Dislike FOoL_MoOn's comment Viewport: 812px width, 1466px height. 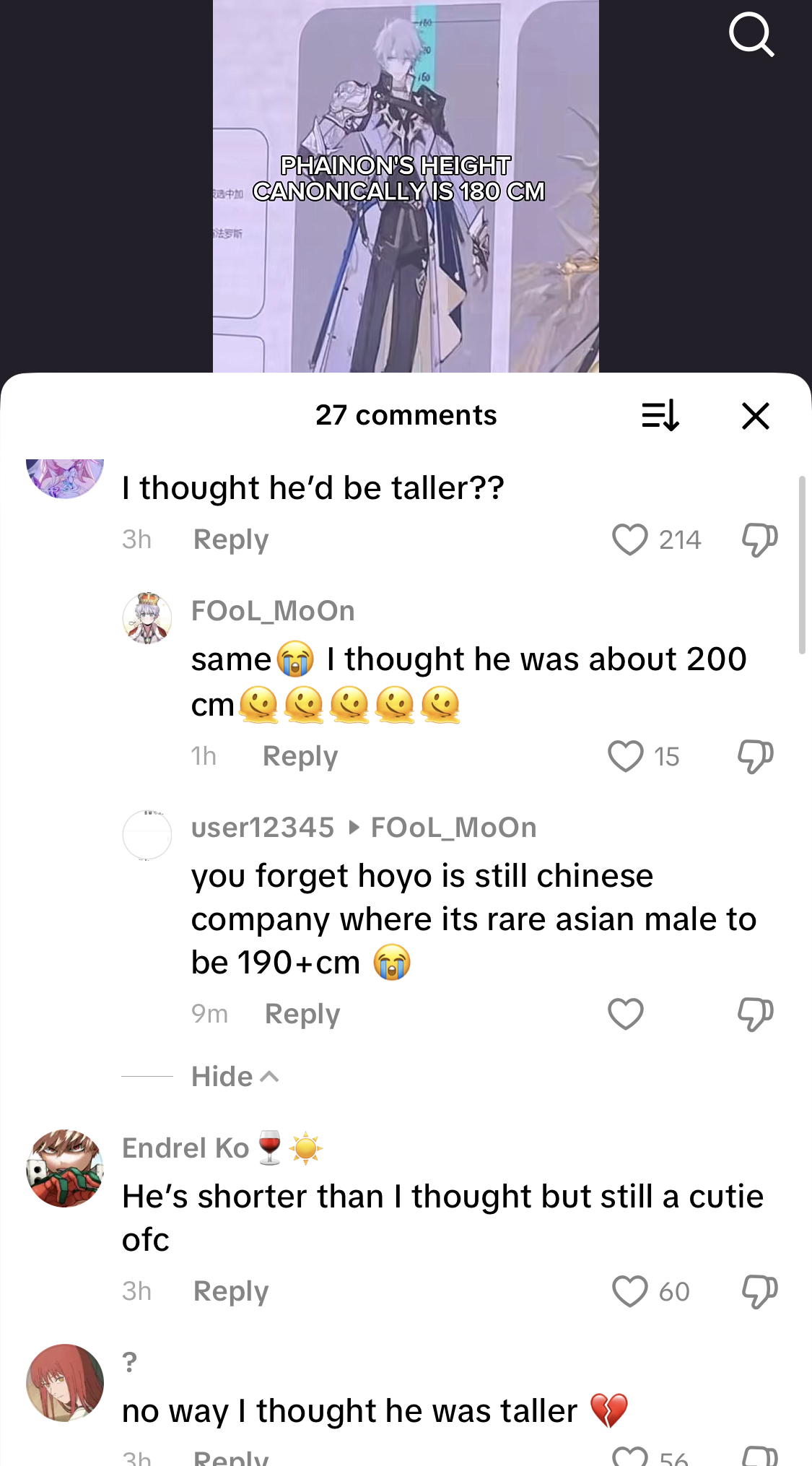(x=755, y=756)
